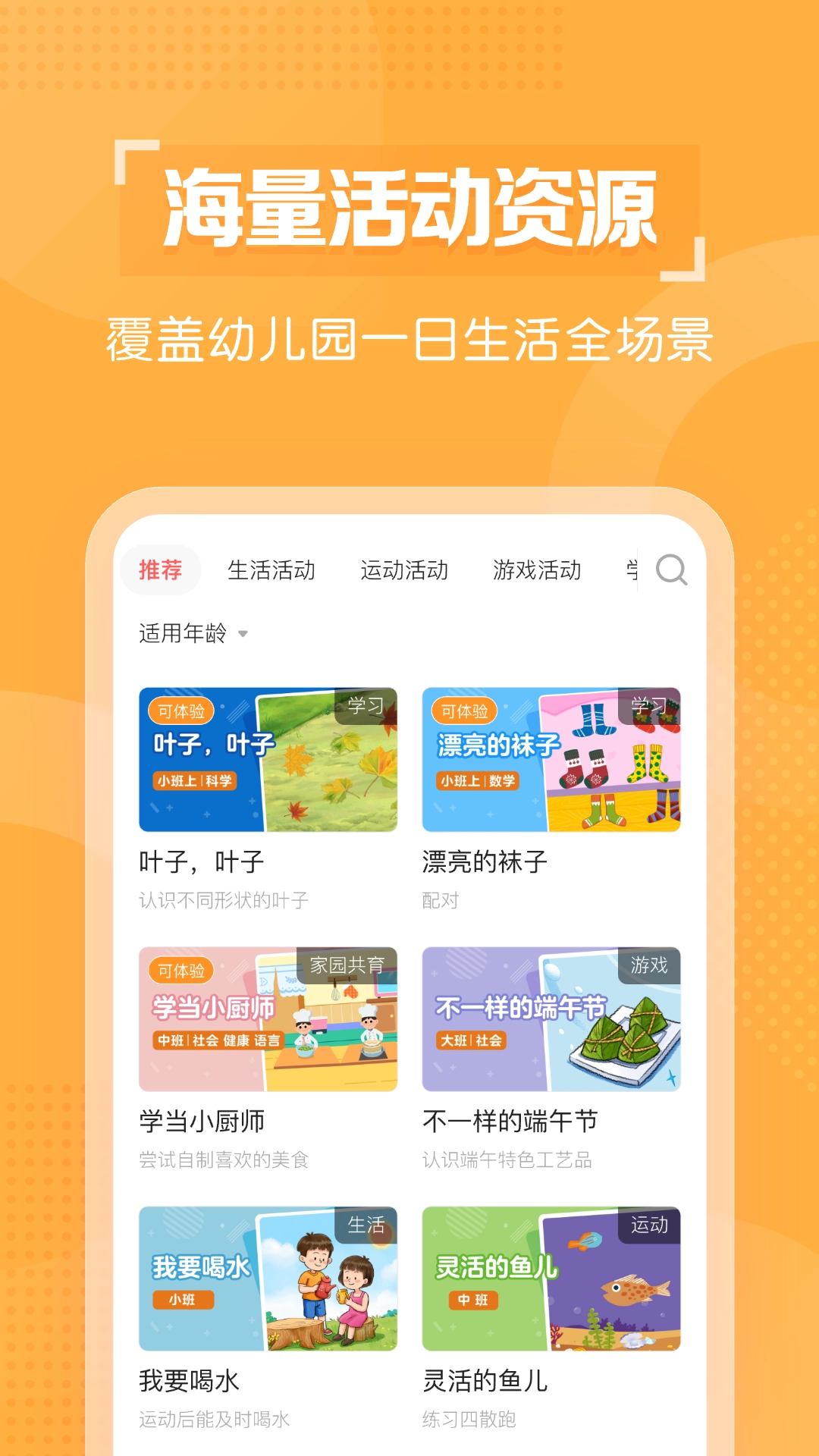Tap the 可体验 badge on 叶子，叶子 card
Screen dimensions: 819x1456
(x=182, y=712)
